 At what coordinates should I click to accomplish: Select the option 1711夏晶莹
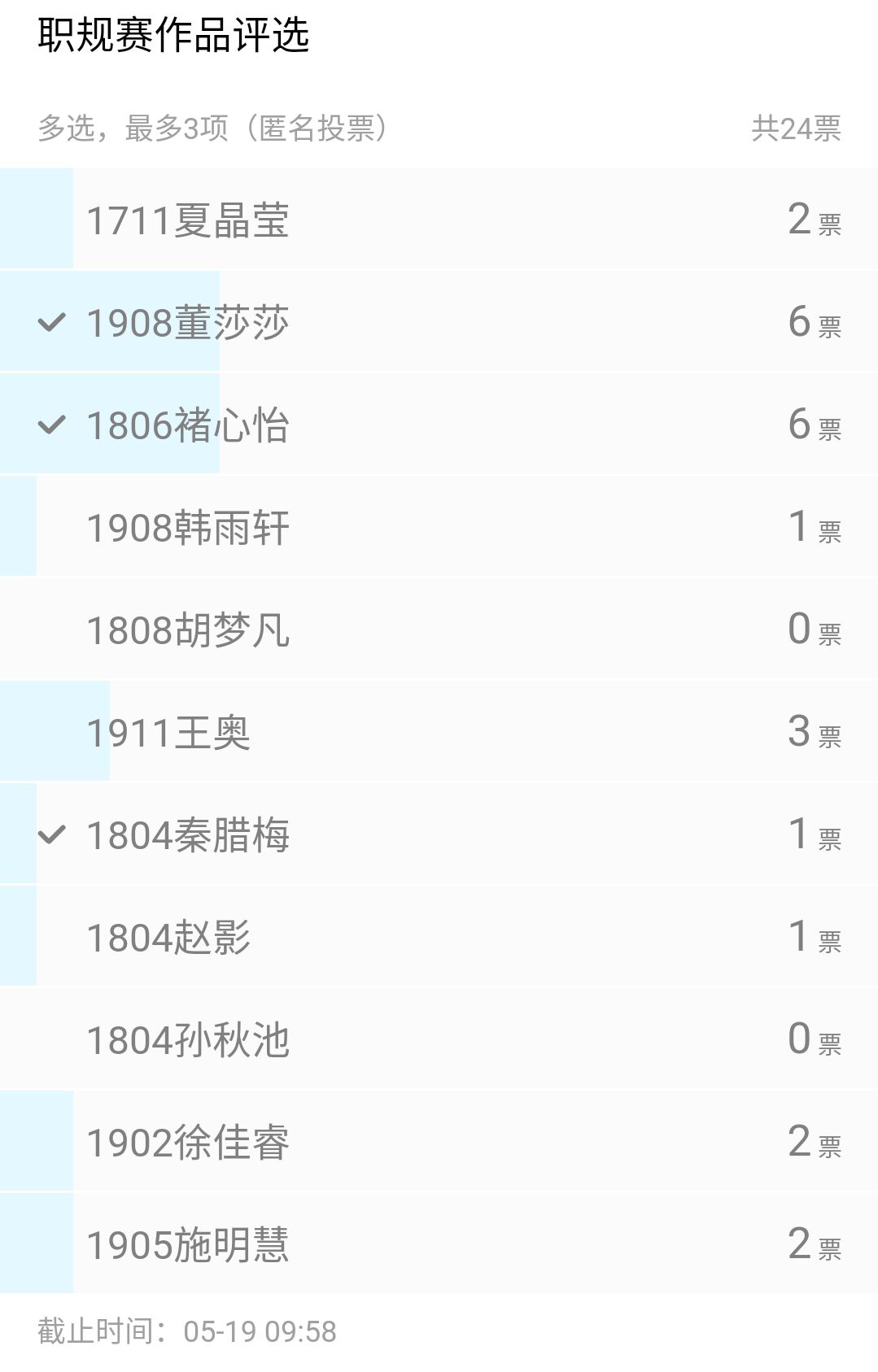(x=188, y=220)
